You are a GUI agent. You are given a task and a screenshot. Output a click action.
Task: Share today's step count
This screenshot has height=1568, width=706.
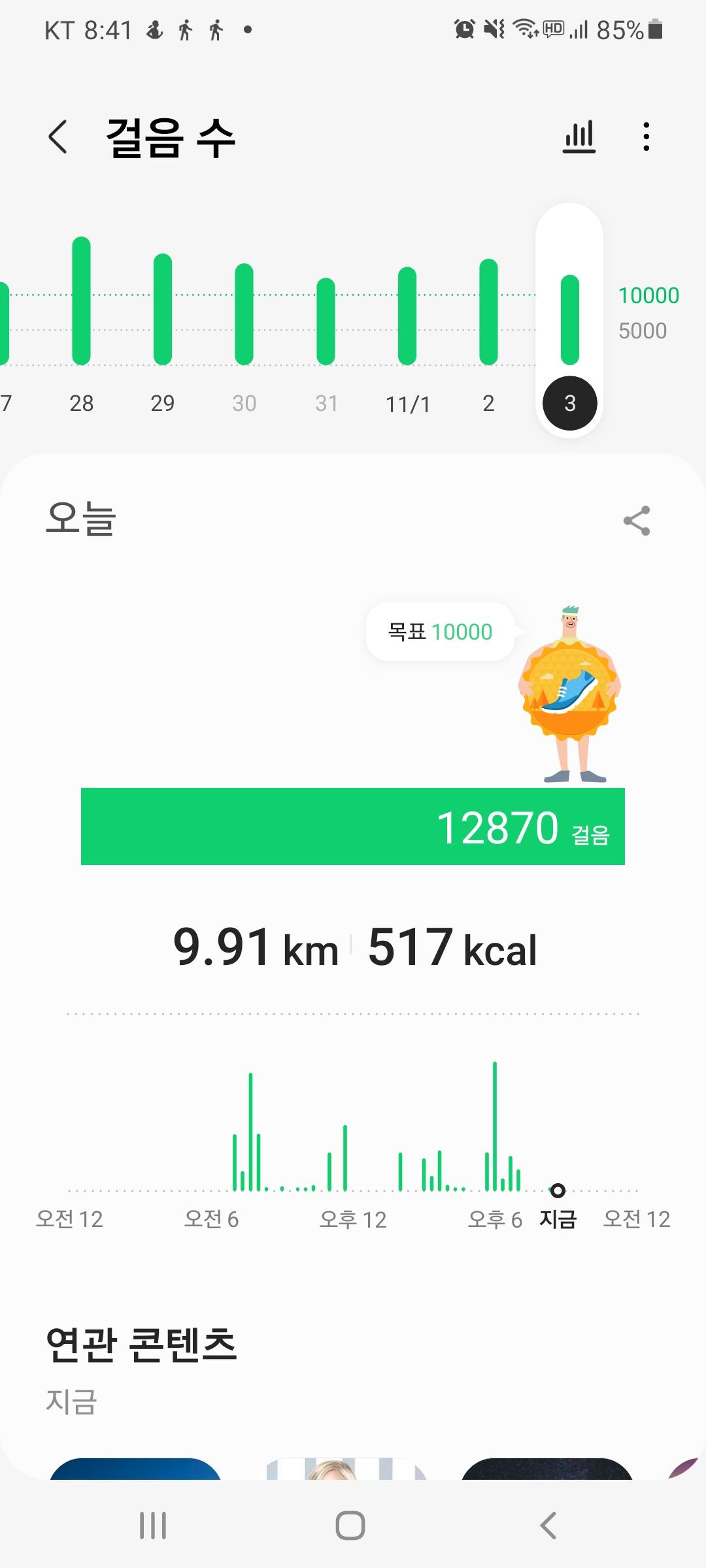(637, 521)
